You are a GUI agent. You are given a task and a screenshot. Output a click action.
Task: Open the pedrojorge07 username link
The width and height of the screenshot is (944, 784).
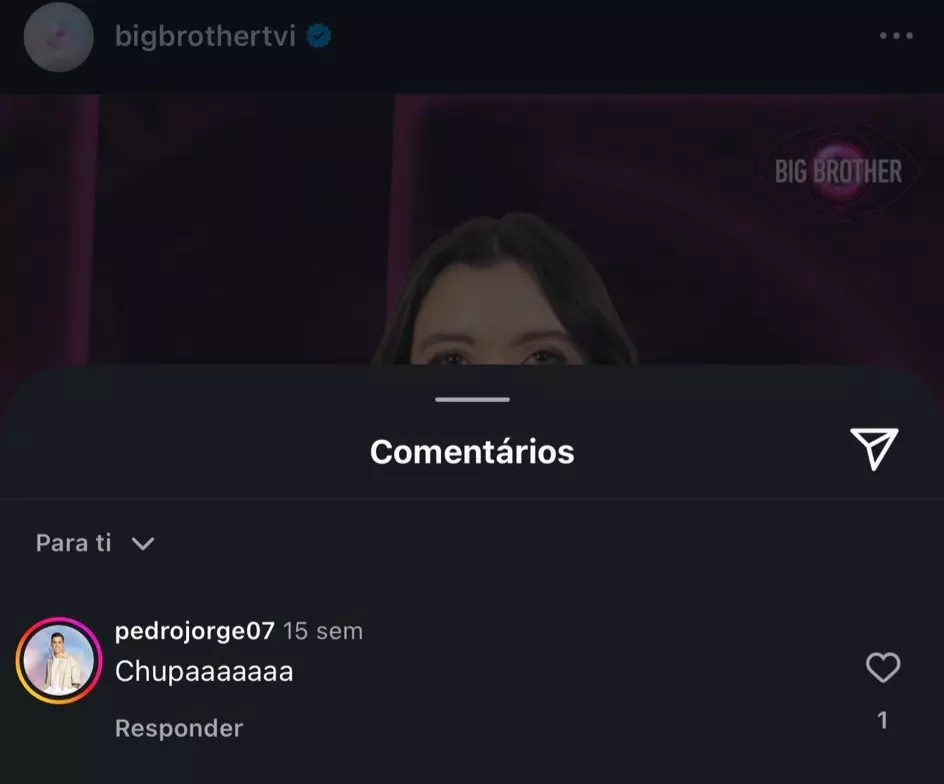tap(194, 631)
